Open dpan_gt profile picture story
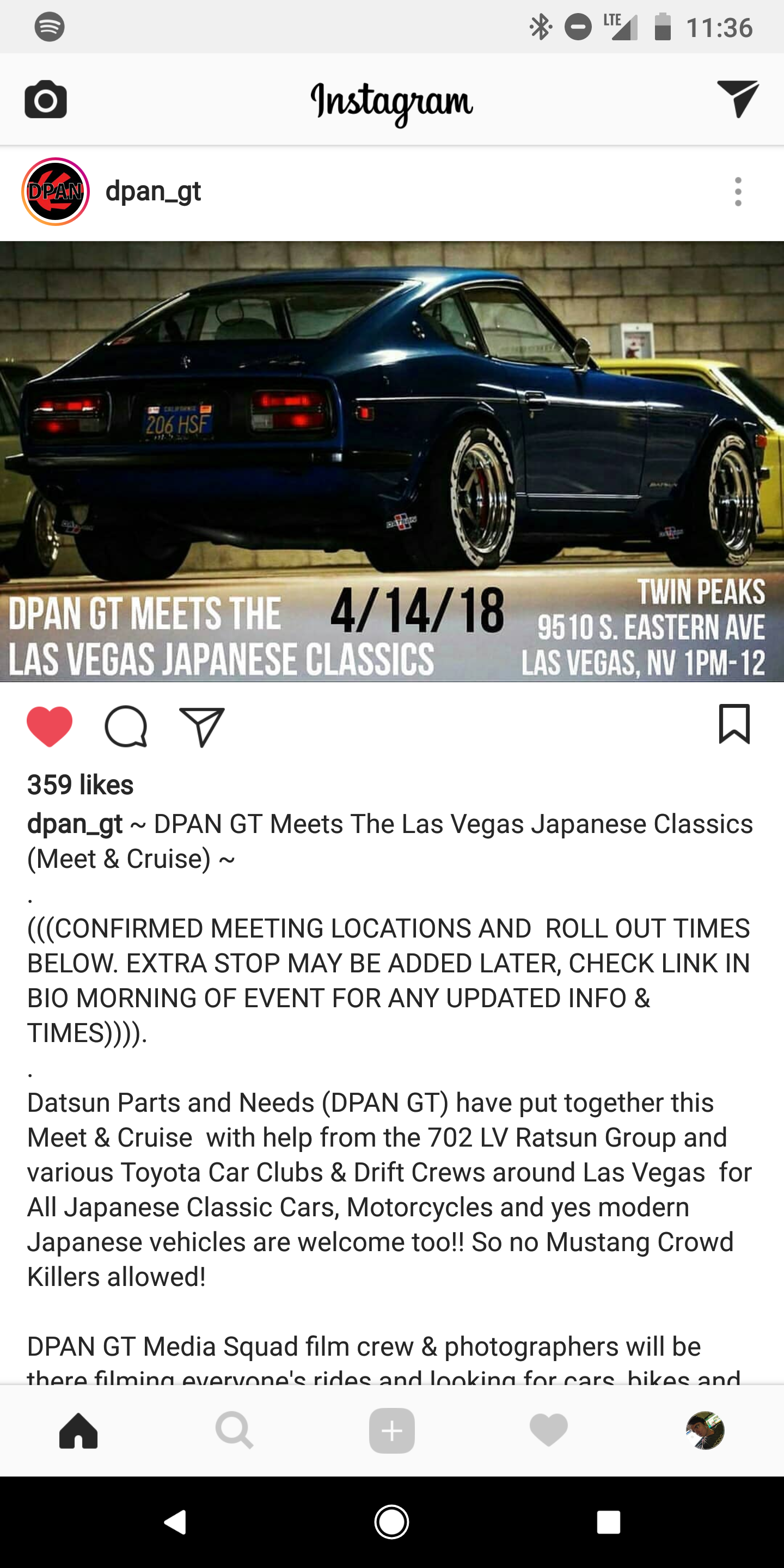This screenshot has width=784, height=1568. 56,192
